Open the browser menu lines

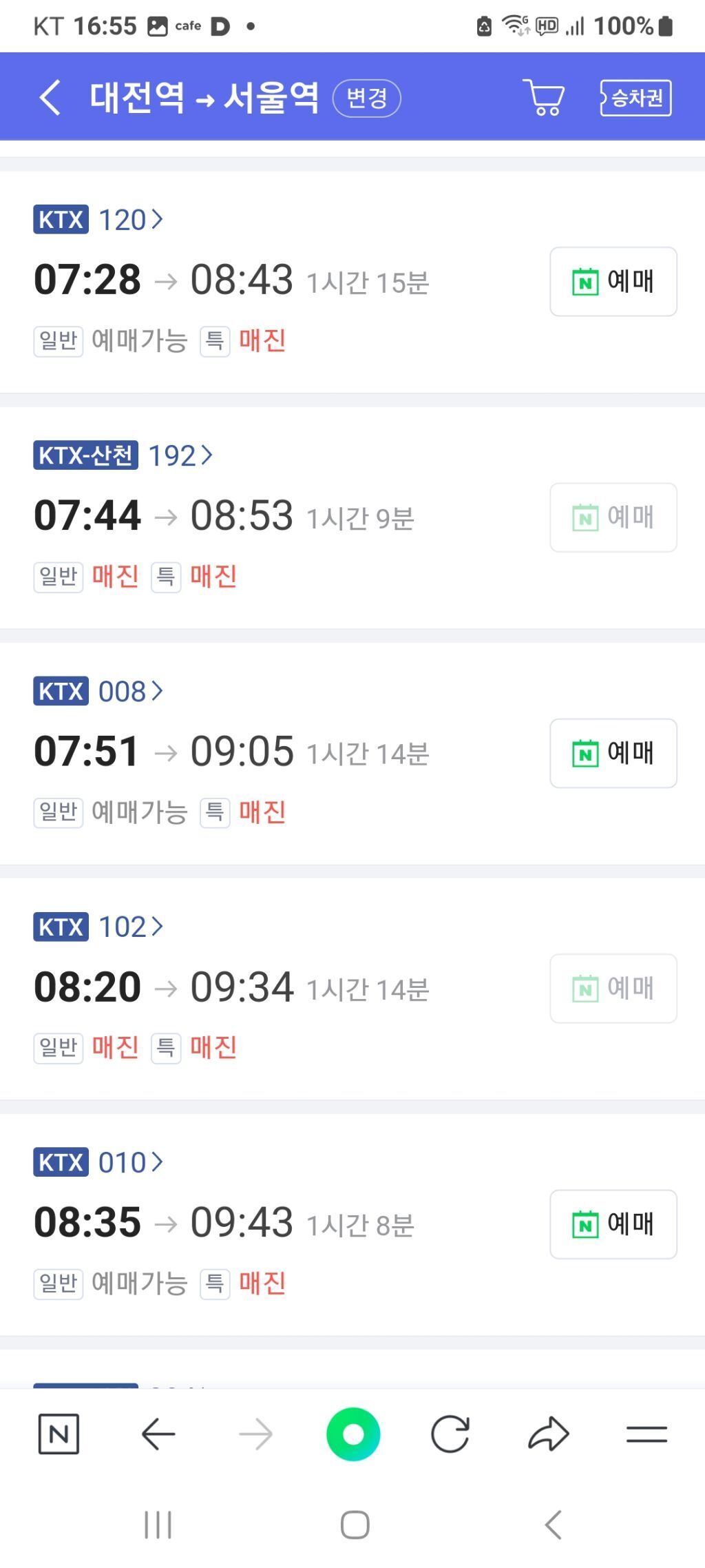tap(646, 1434)
